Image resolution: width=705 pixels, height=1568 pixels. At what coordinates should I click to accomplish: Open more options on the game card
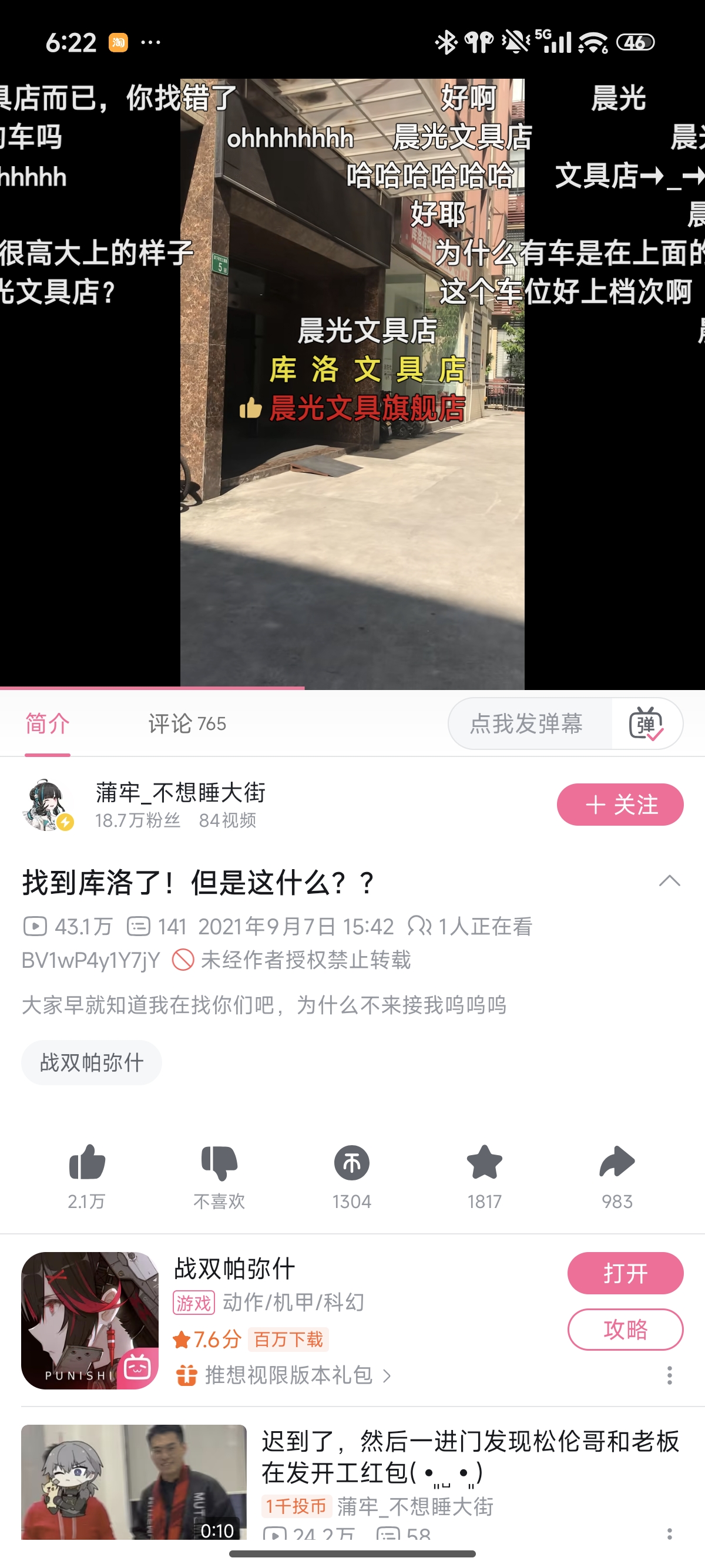pyautogui.click(x=669, y=1375)
